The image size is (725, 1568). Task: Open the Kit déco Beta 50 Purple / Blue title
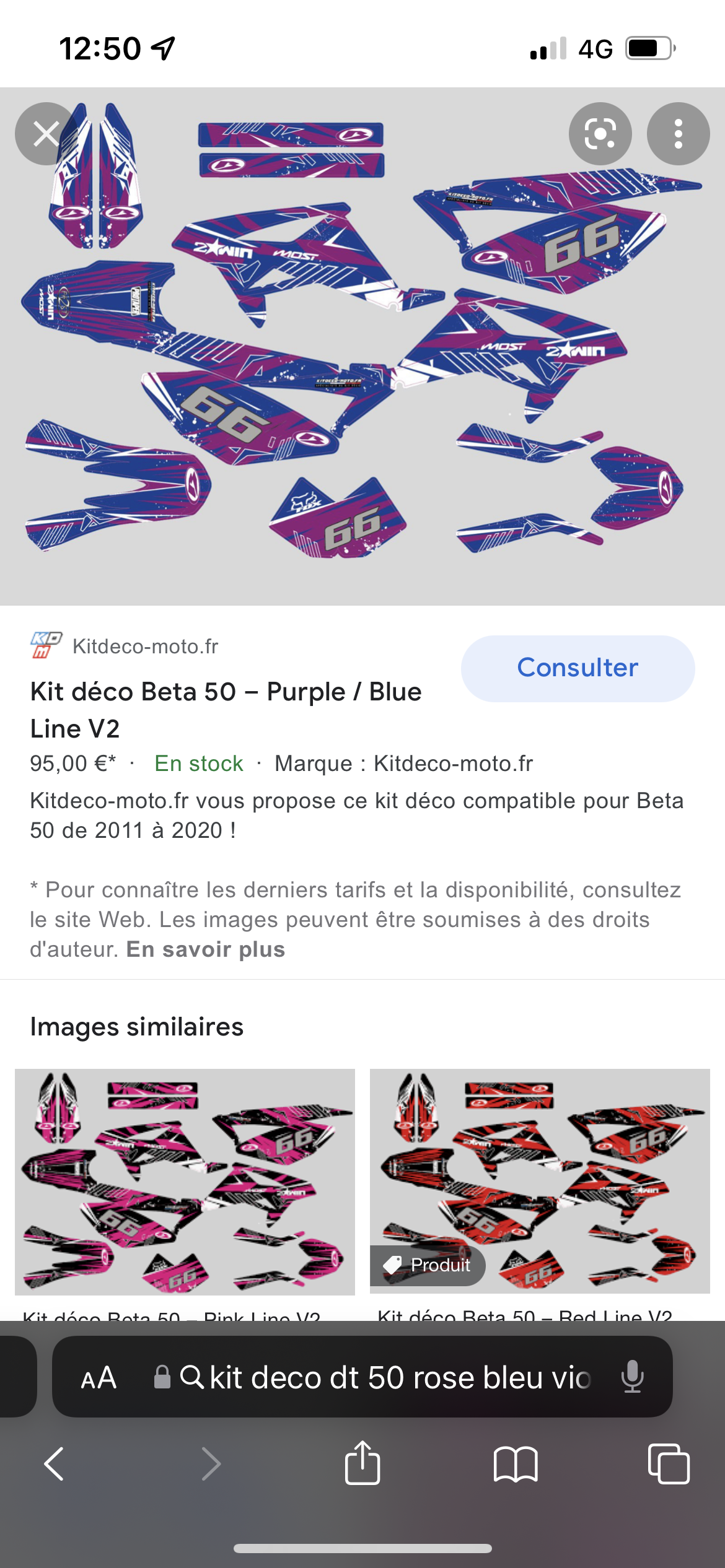[226, 710]
